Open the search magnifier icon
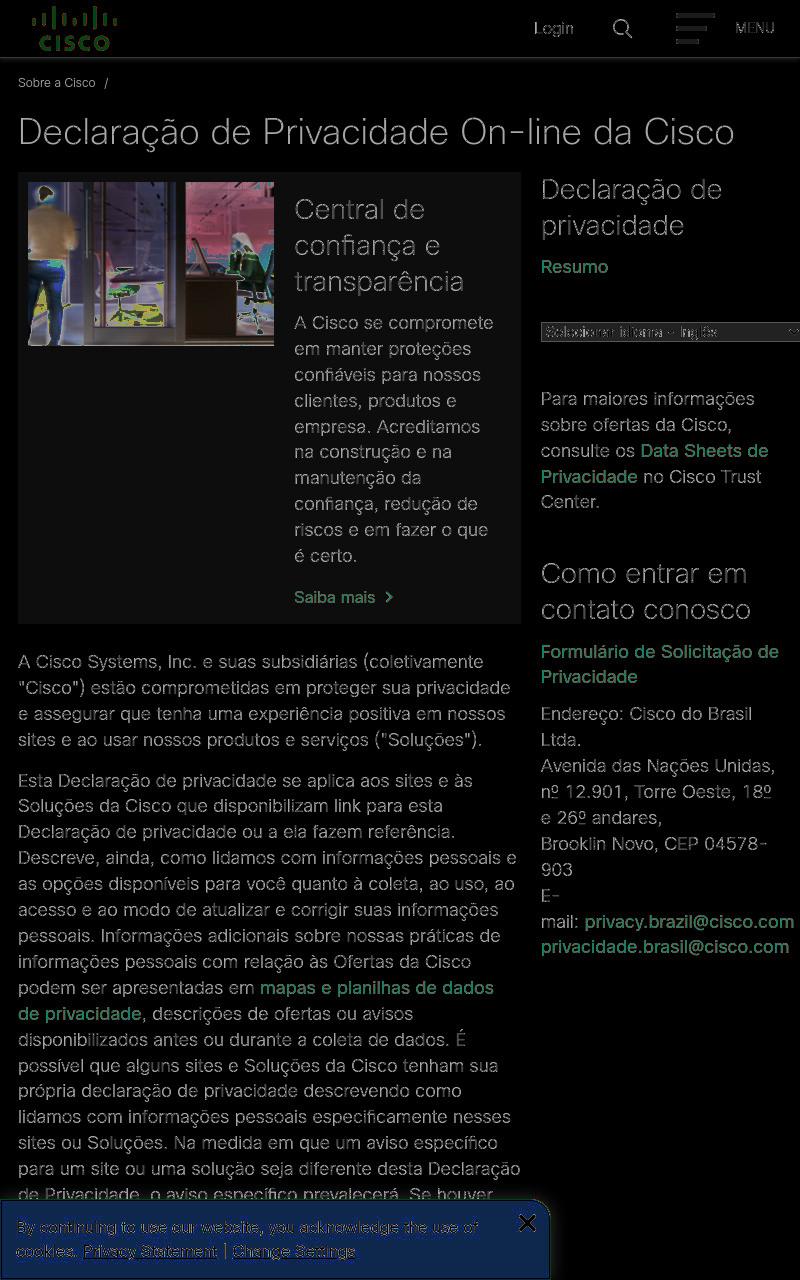 [622, 28]
